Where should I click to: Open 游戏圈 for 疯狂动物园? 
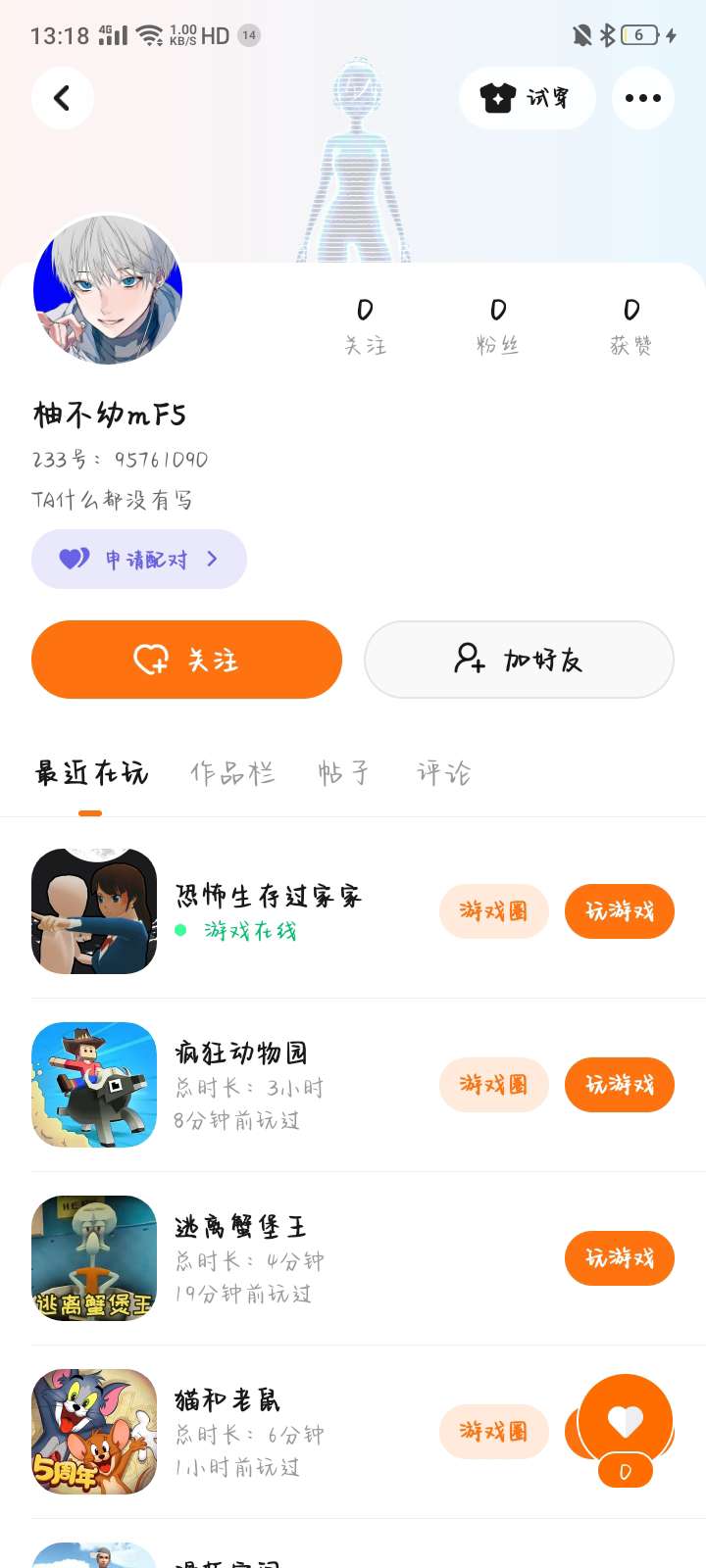(493, 1085)
